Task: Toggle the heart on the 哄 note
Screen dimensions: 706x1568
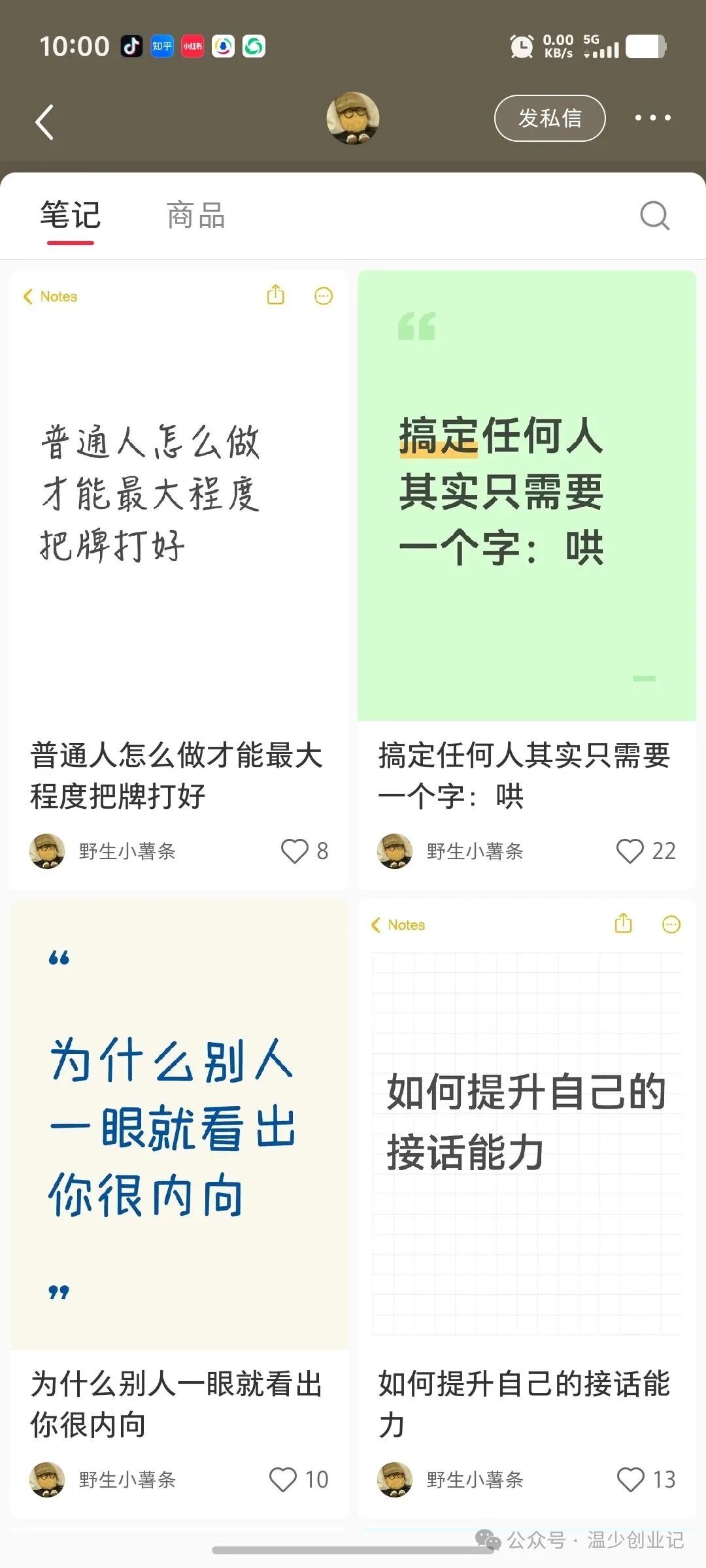Action: click(x=631, y=851)
